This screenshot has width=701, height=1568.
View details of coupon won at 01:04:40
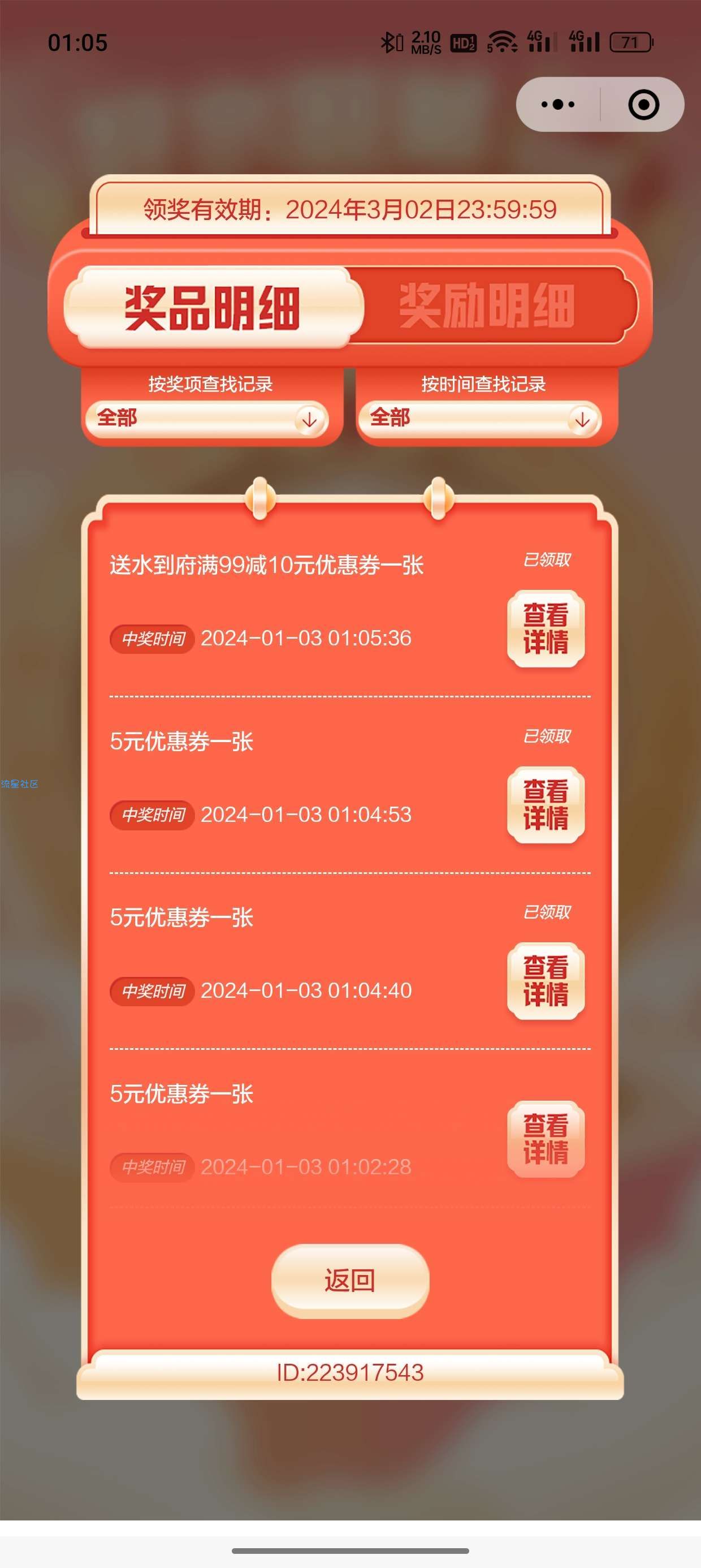click(546, 981)
